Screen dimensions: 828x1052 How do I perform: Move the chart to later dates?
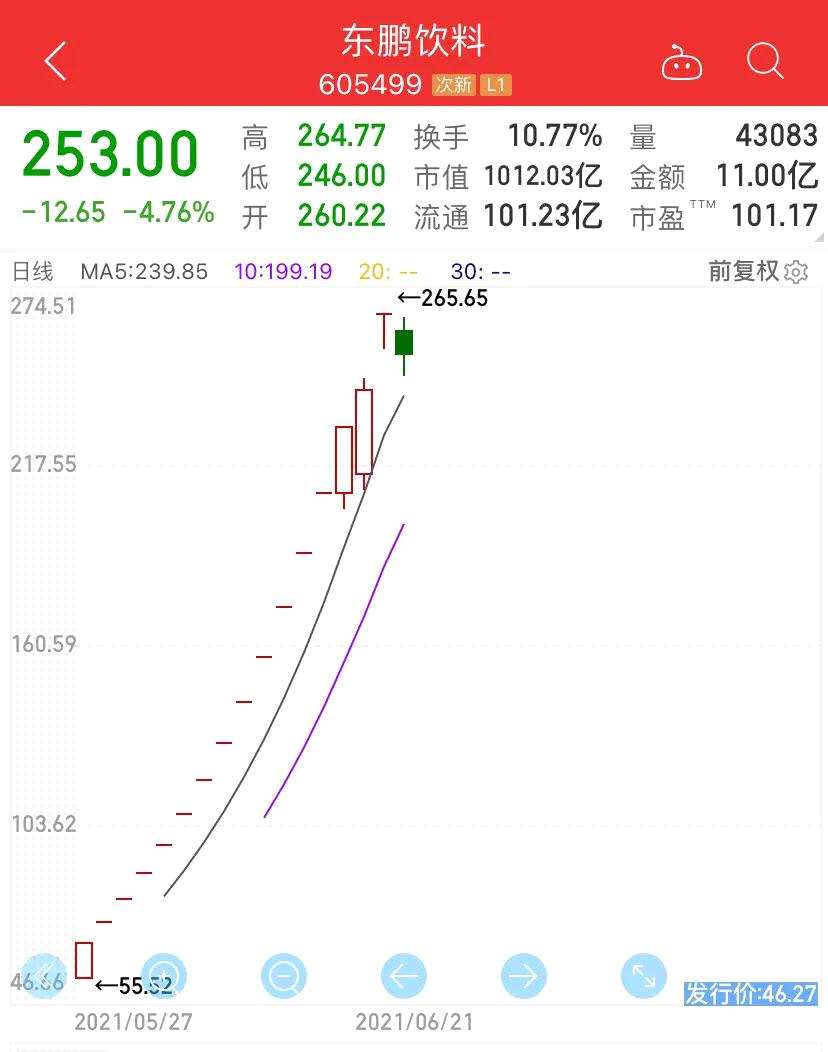[x=523, y=975]
